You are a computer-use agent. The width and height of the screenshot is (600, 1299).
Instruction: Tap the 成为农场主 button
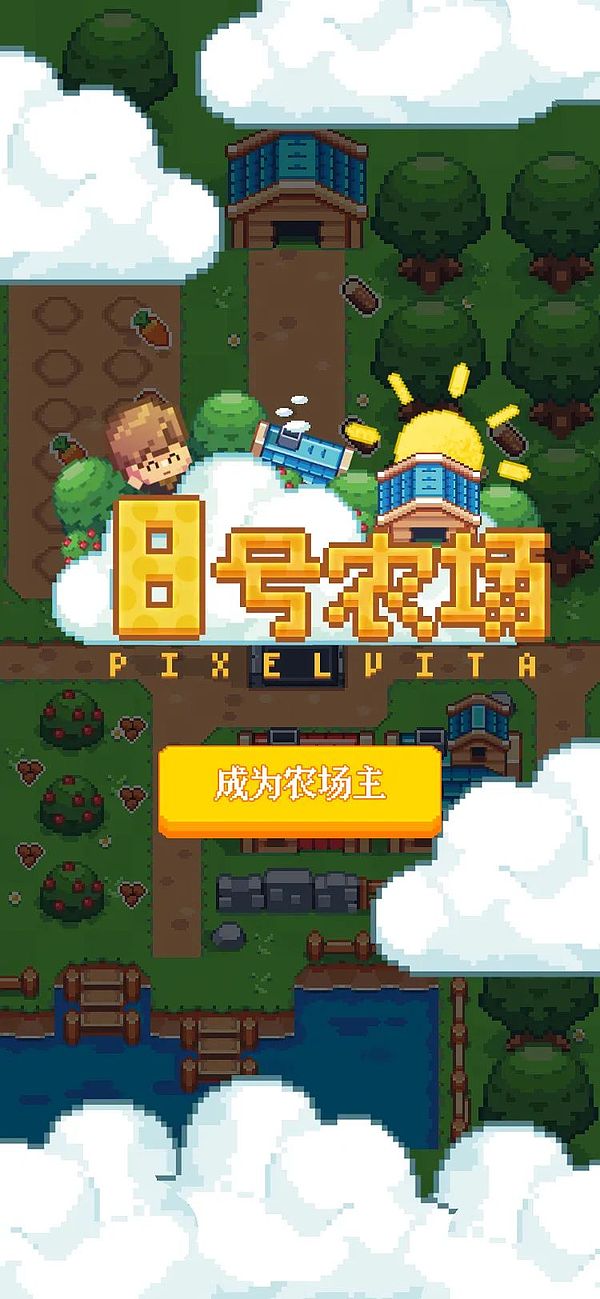tap(299, 788)
